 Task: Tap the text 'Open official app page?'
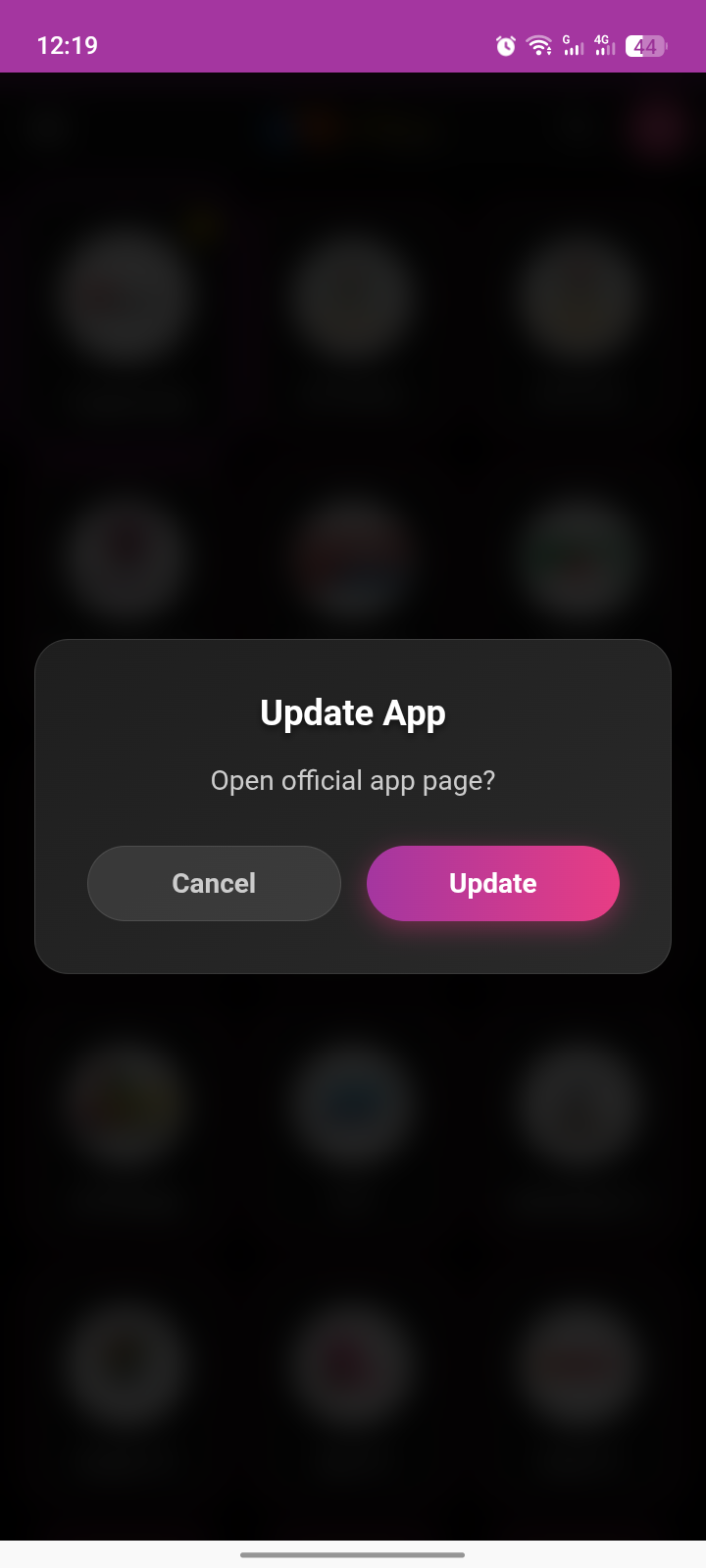click(x=352, y=780)
